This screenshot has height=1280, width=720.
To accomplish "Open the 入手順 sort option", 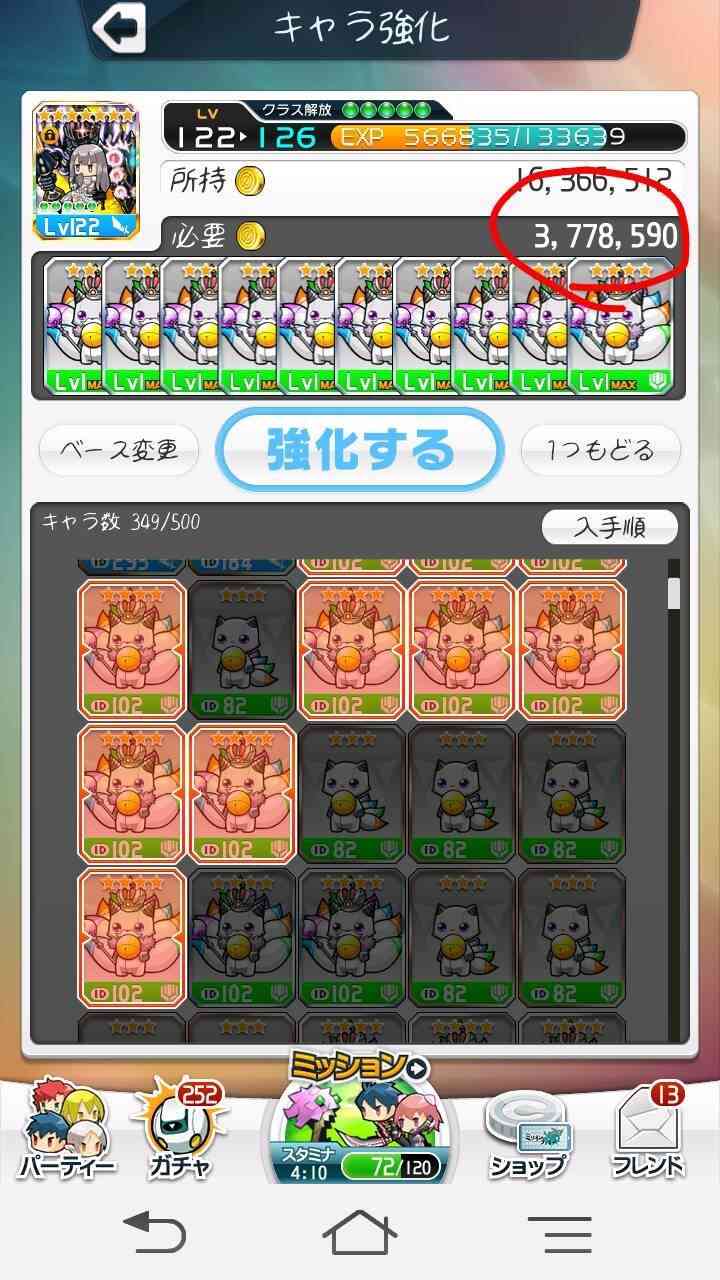I will 609,527.
